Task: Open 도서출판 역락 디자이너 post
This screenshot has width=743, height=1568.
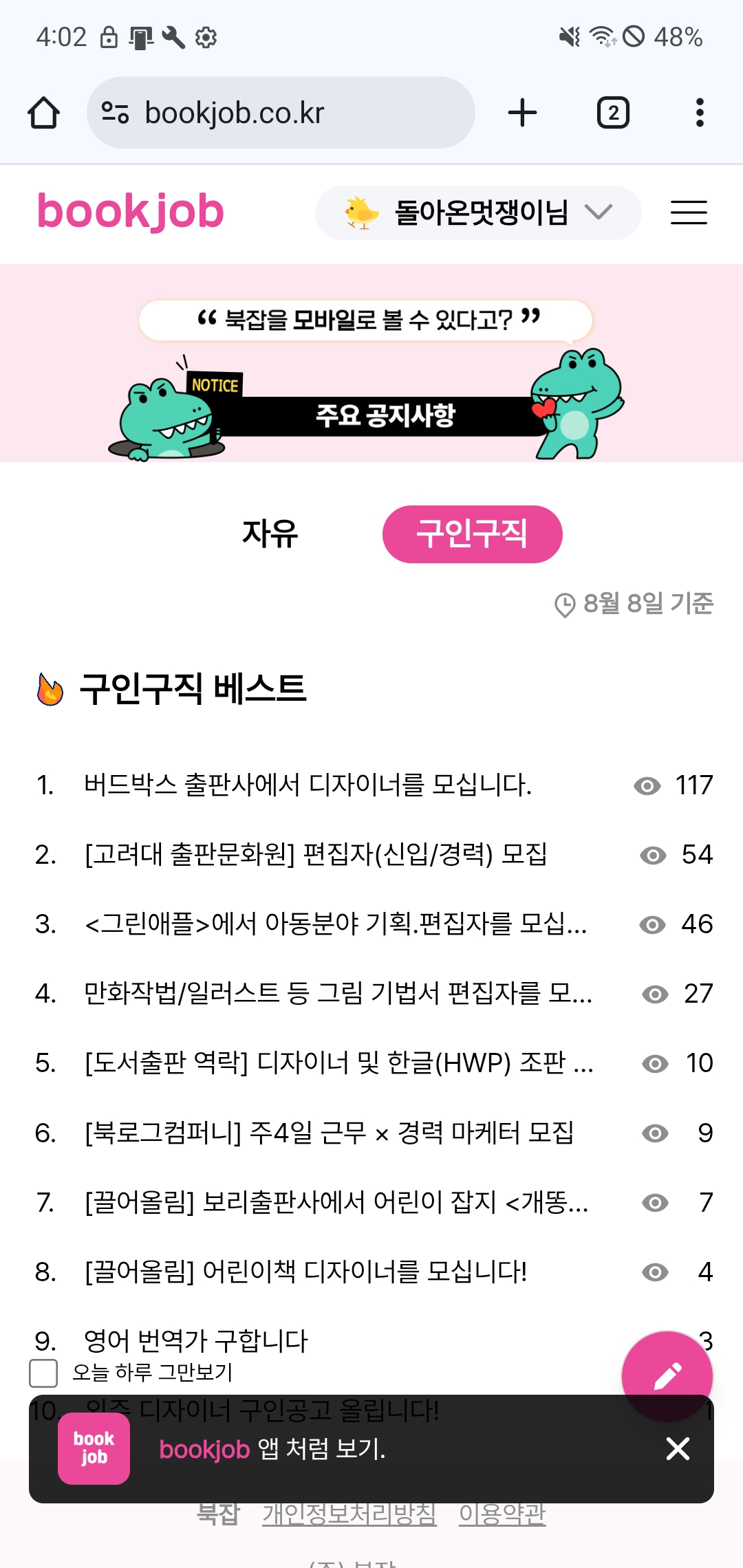Action: tap(338, 1063)
